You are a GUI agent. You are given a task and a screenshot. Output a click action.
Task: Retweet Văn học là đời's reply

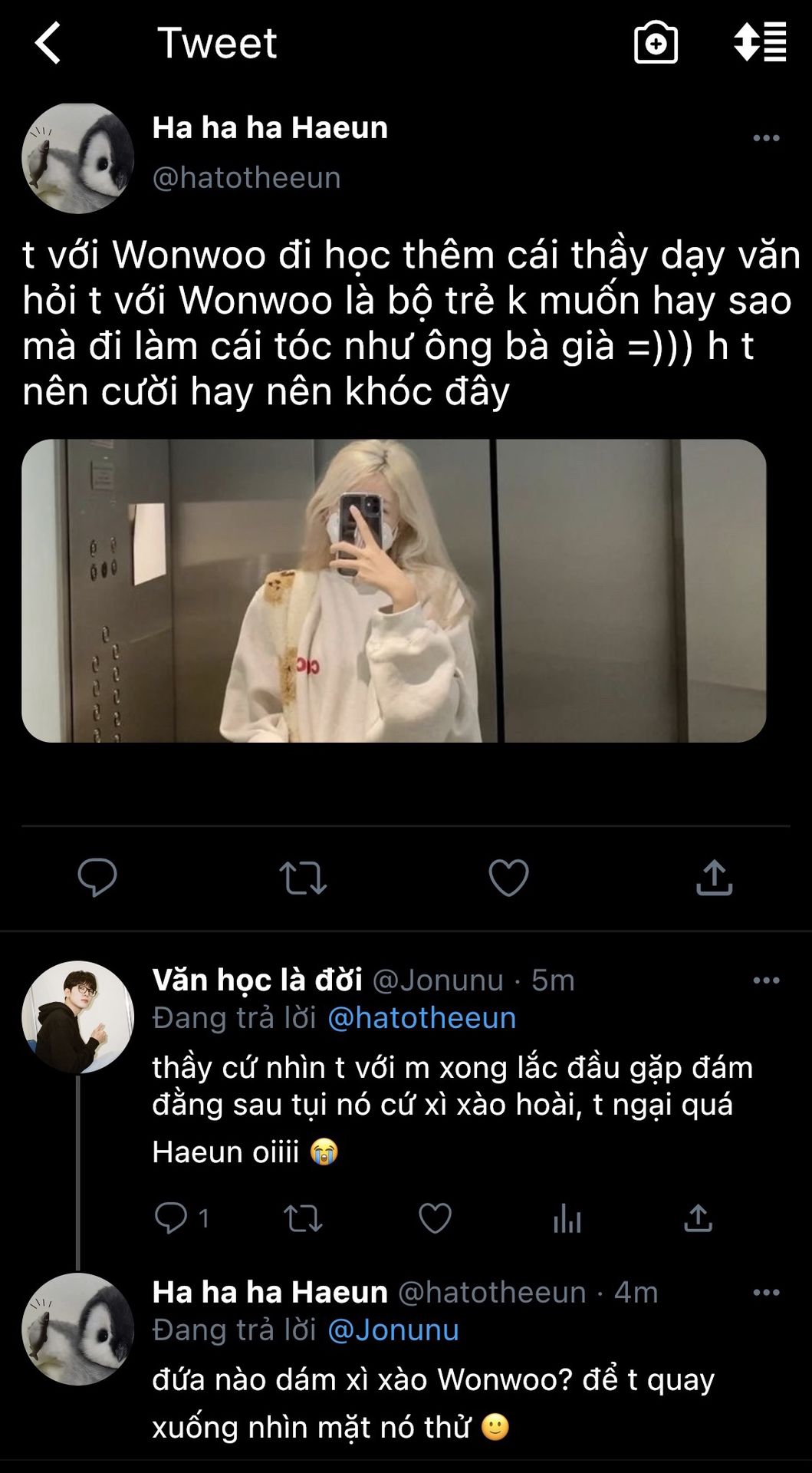click(x=303, y=1218)
